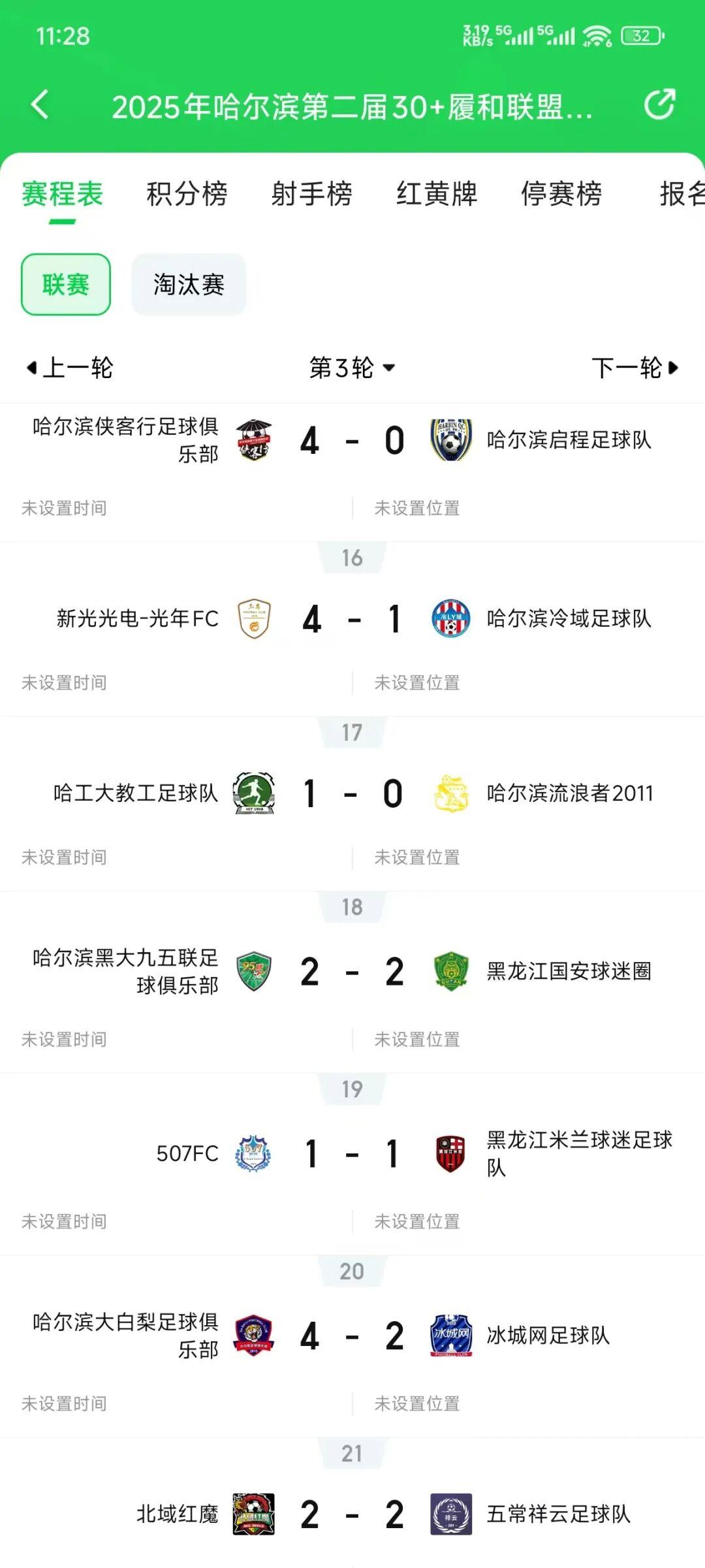705x1568 pixels.
Task: Open the 射手榜 tab
Action: pos(312,194)
